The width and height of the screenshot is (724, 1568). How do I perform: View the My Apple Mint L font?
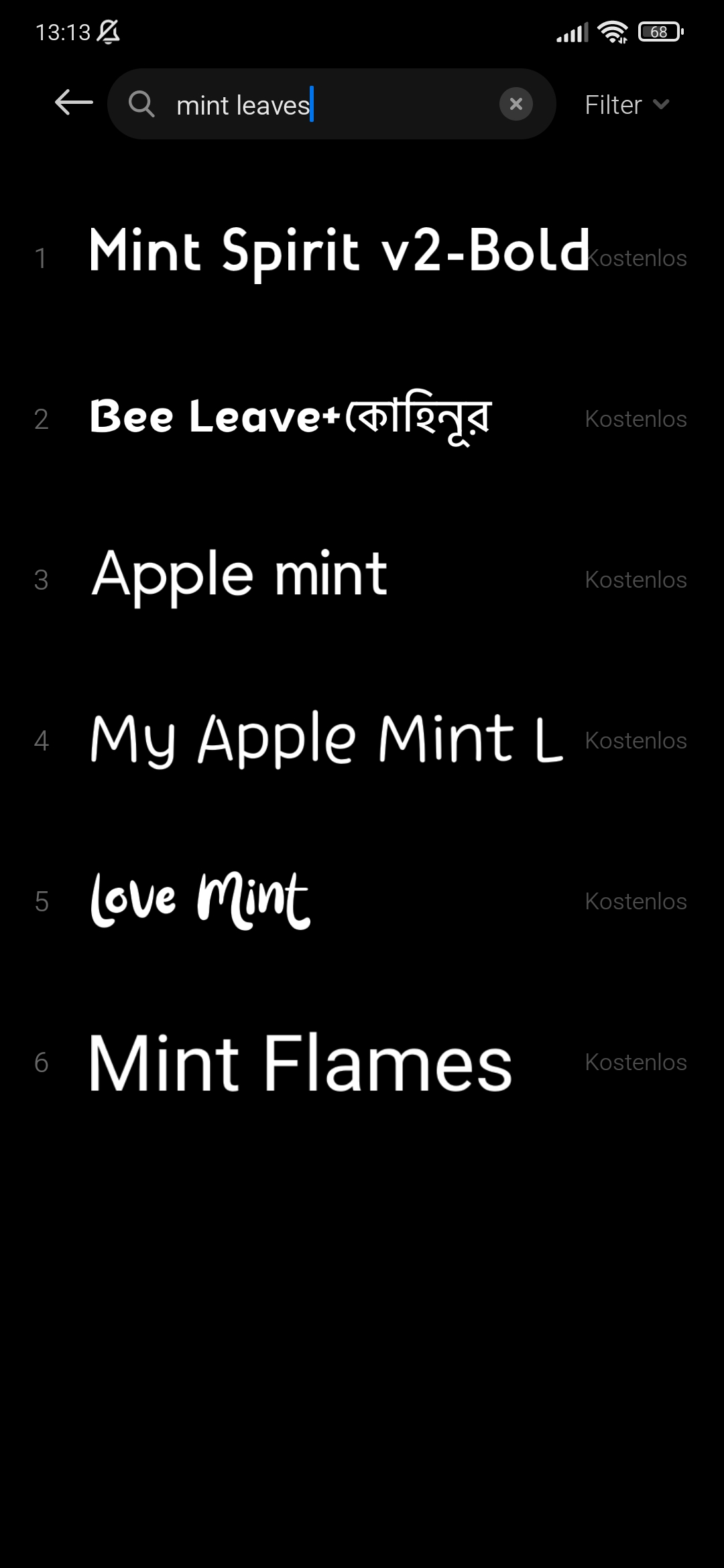[x=326, y=740]
